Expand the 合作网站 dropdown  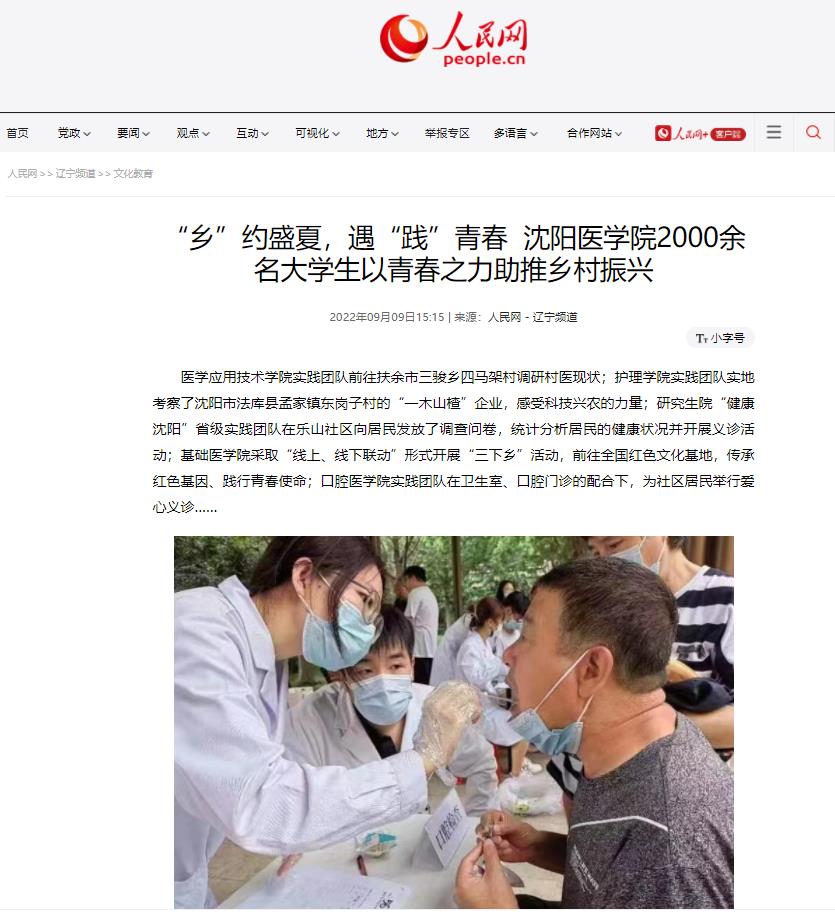[x=594, y=134]
